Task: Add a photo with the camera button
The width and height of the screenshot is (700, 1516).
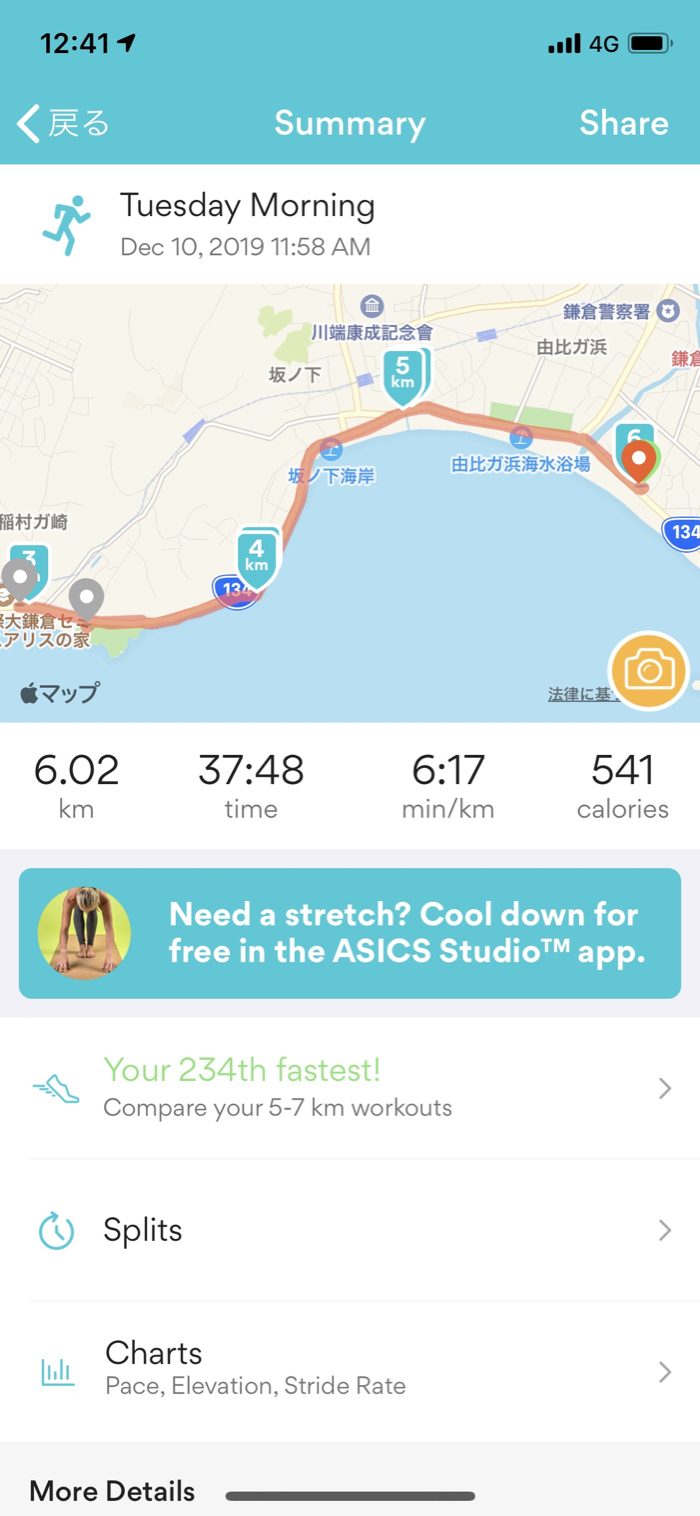Action: 649,671
